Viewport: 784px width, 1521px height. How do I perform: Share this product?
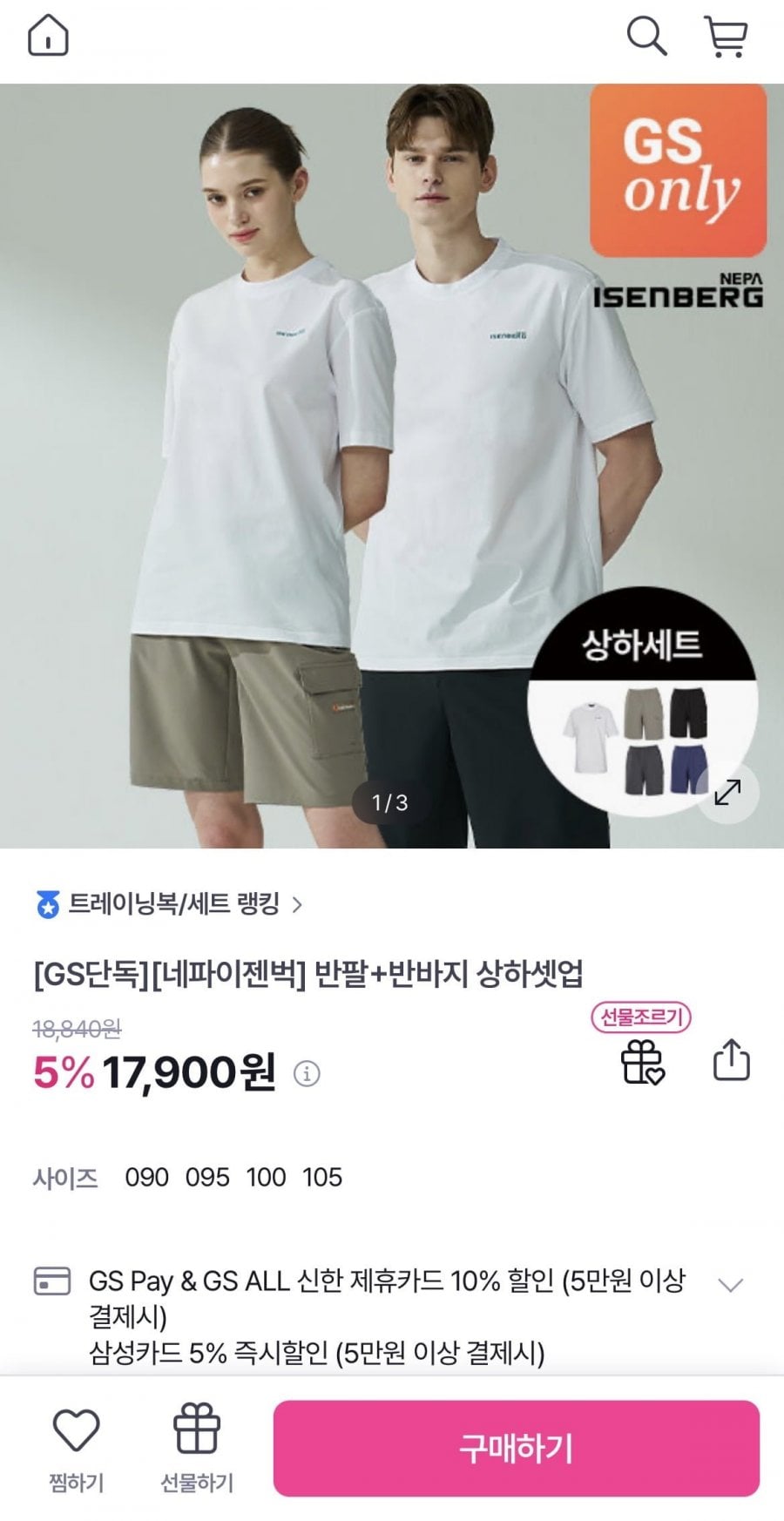[x=731, y=1060]
